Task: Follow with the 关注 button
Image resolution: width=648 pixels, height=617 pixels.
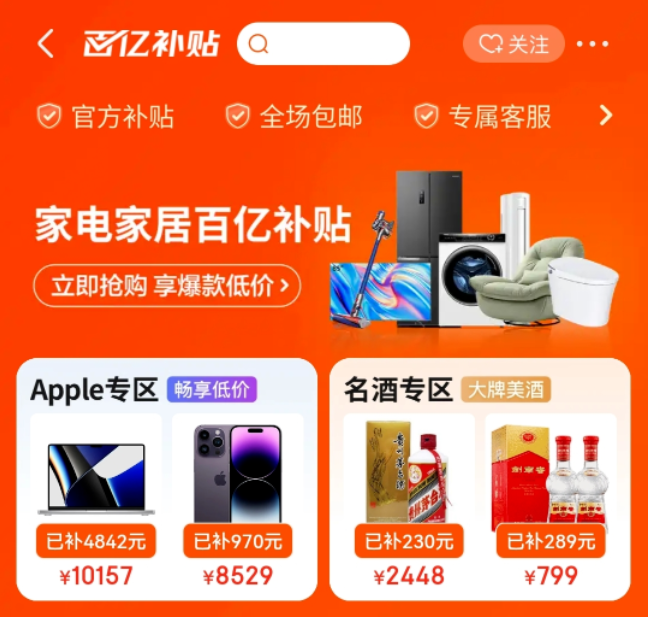Action: (x=513, y=44)
